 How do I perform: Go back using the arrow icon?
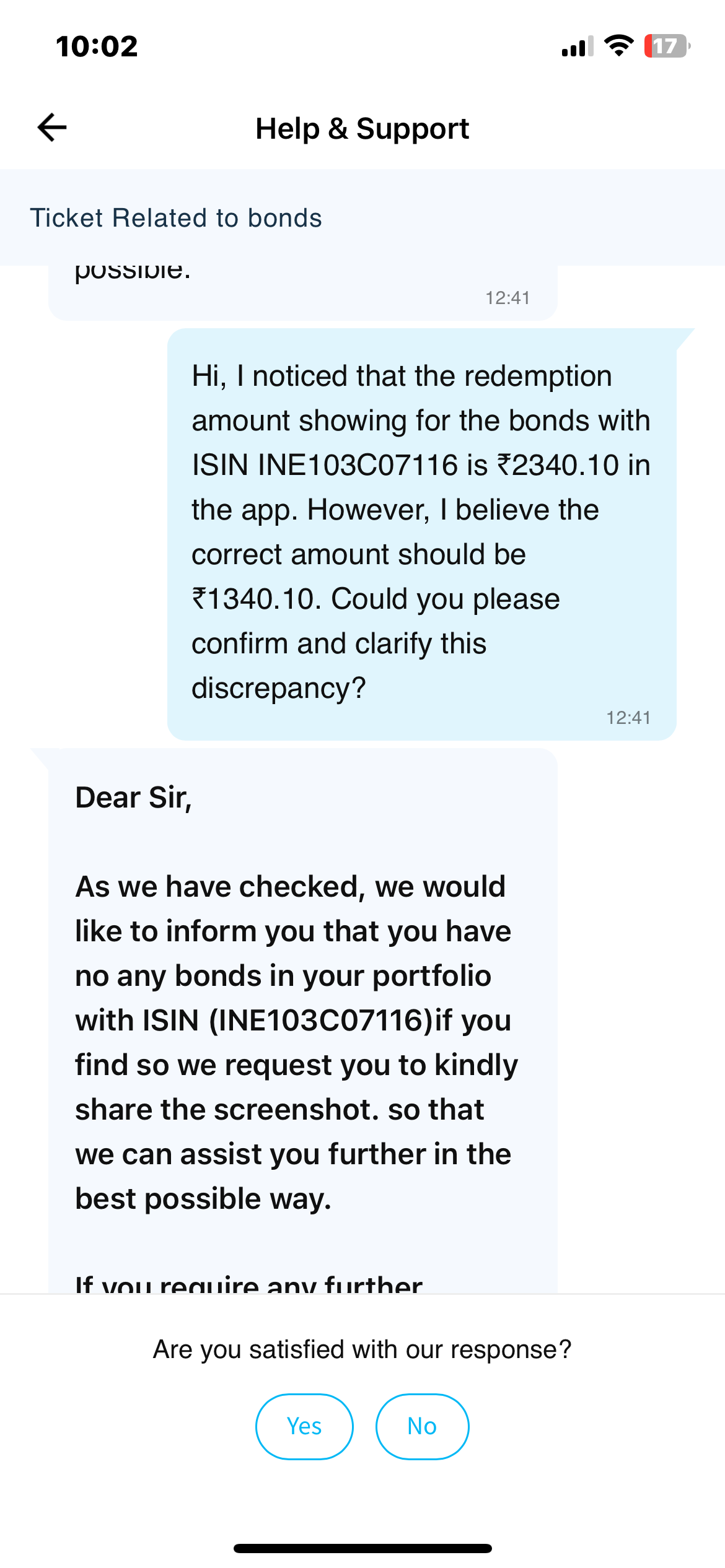(x=52, y=128)
